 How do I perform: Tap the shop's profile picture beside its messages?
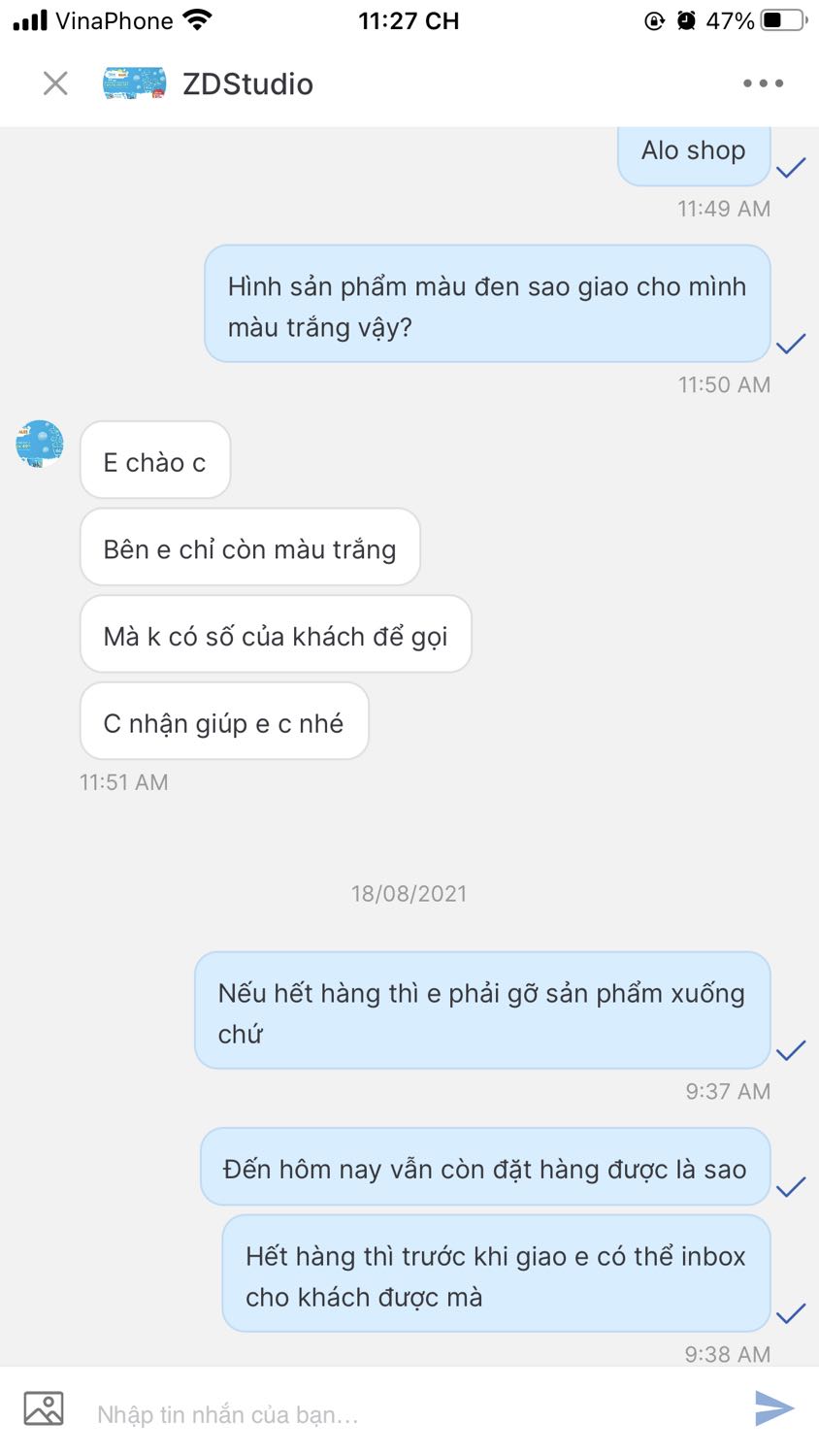click(x=37, y=445)
